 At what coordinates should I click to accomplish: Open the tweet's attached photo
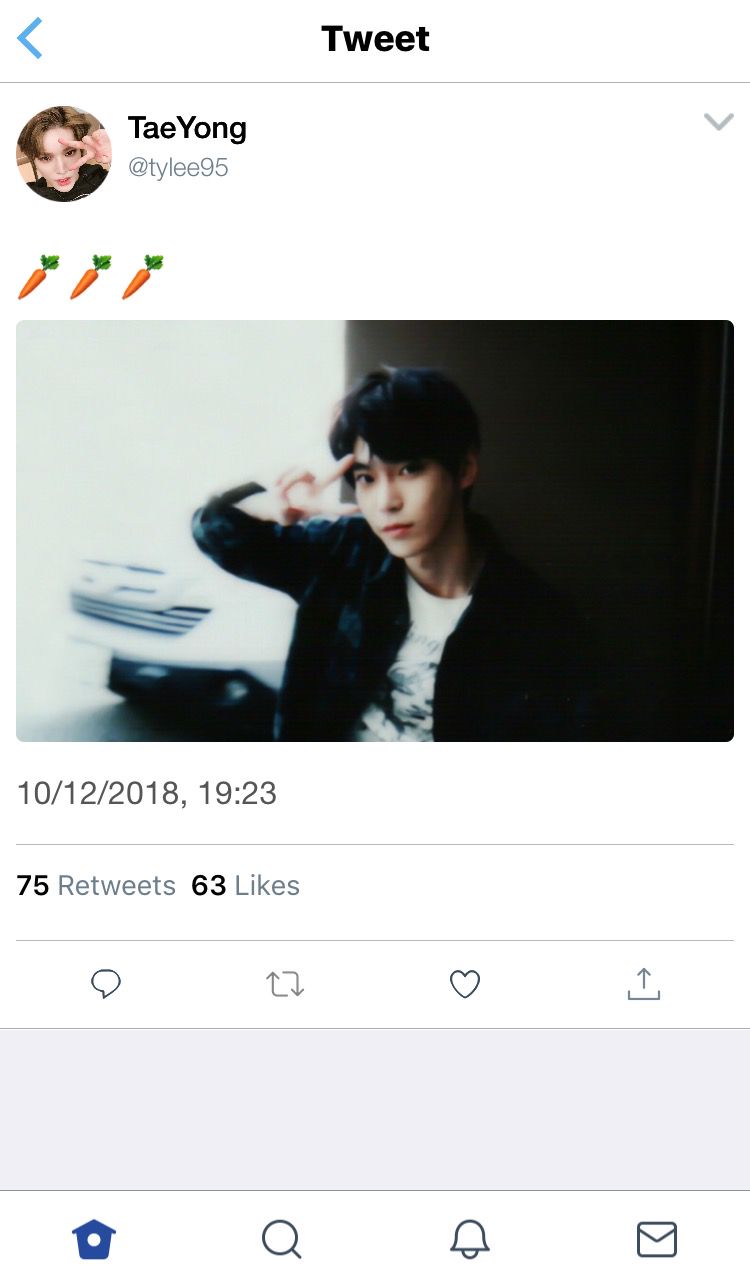tap(375, 531)
